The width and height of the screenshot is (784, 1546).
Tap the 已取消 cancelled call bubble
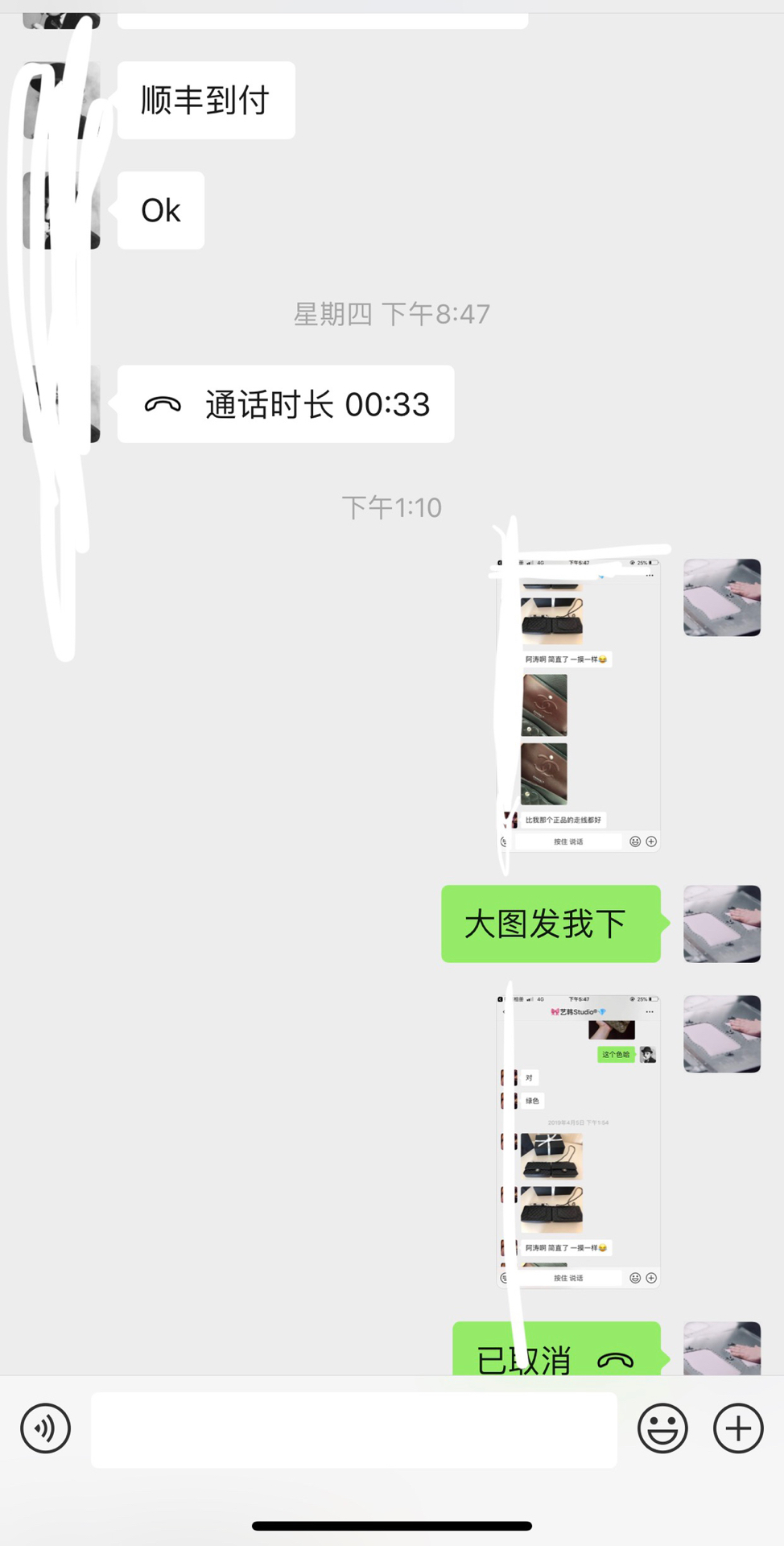tap(557, 1350)
